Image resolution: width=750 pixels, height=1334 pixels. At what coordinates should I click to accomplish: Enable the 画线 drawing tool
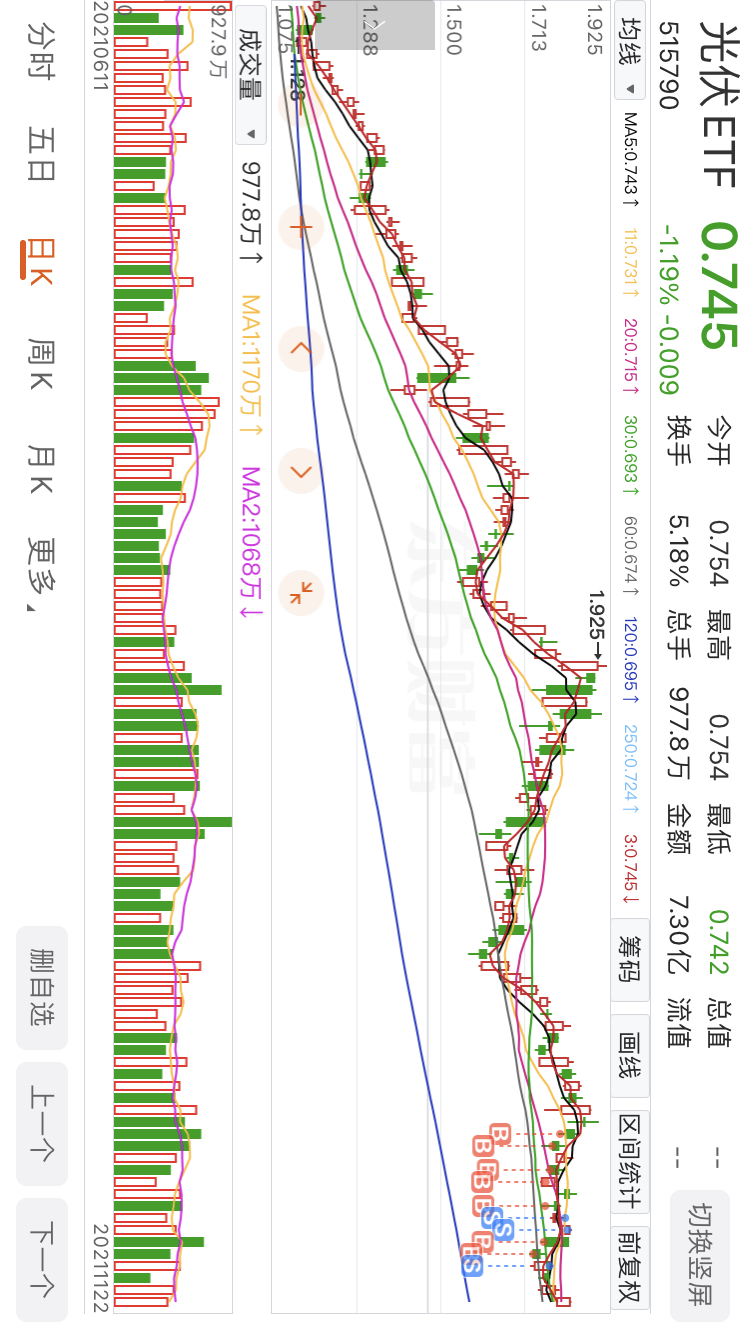[x=630, y=1056]
